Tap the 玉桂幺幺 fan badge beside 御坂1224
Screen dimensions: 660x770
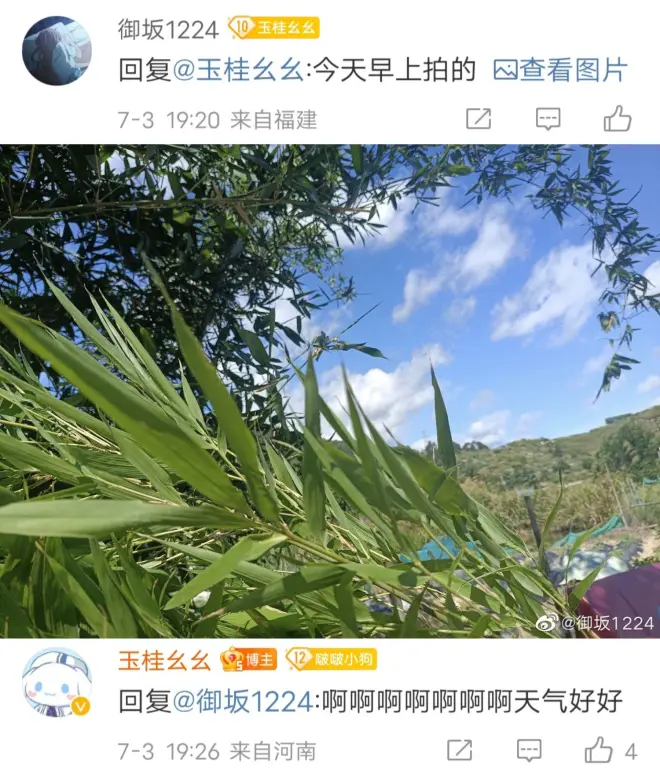tap(274, 28)
